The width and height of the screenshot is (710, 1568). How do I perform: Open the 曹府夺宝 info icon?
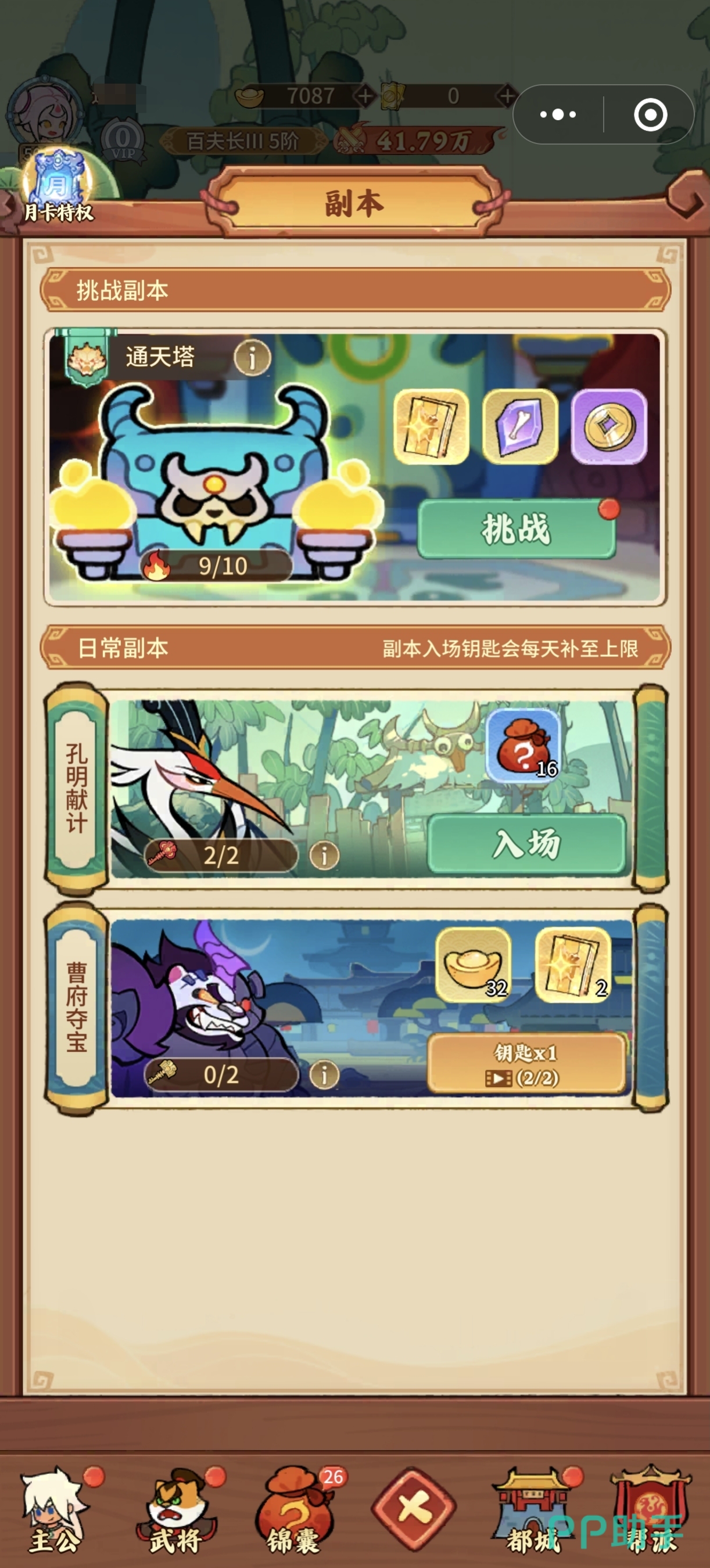click(x=324, y=1074)
